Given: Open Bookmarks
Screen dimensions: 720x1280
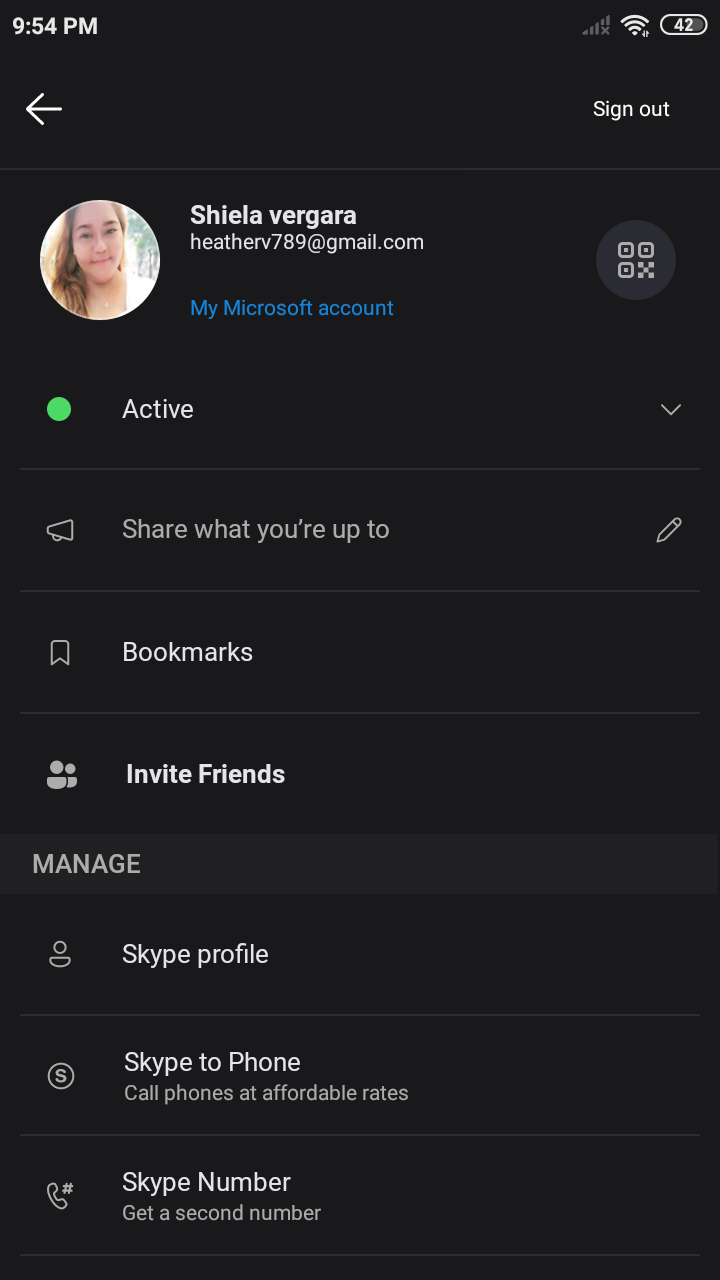Looking at the screenshot, I should click(x=360, y=652).
